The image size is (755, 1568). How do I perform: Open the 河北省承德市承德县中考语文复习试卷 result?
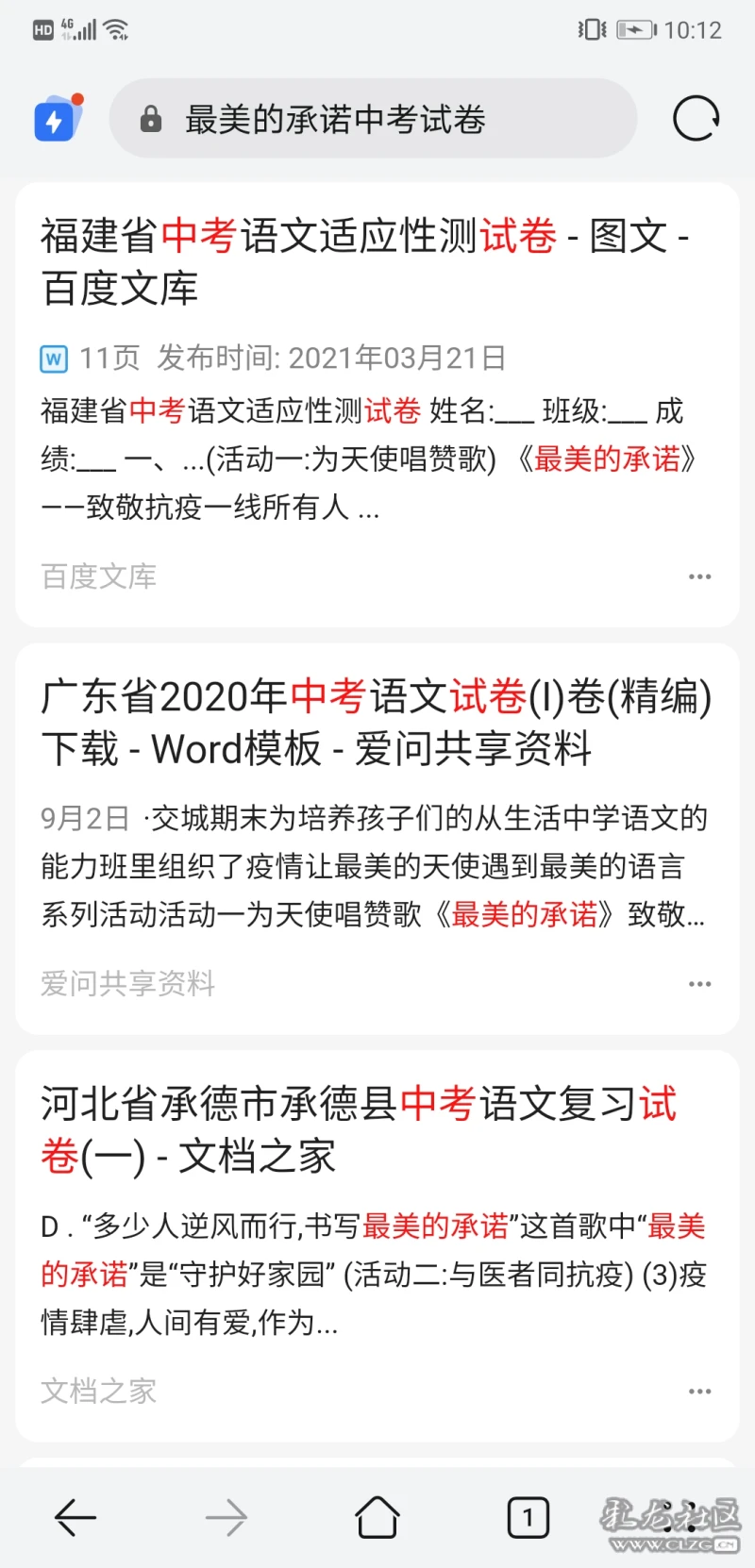tap(359, 1130)
